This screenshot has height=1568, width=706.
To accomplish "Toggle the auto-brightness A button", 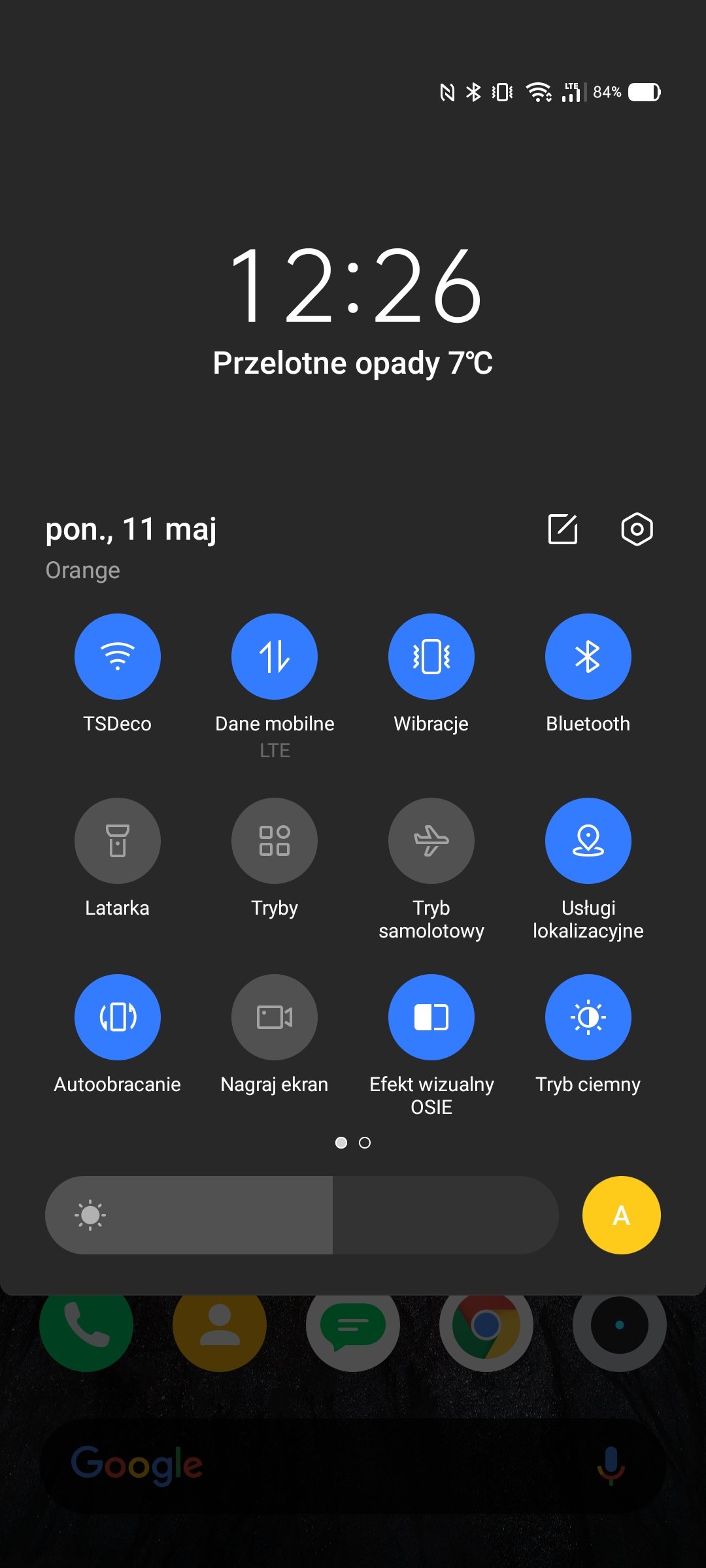I will (621, 1215).
